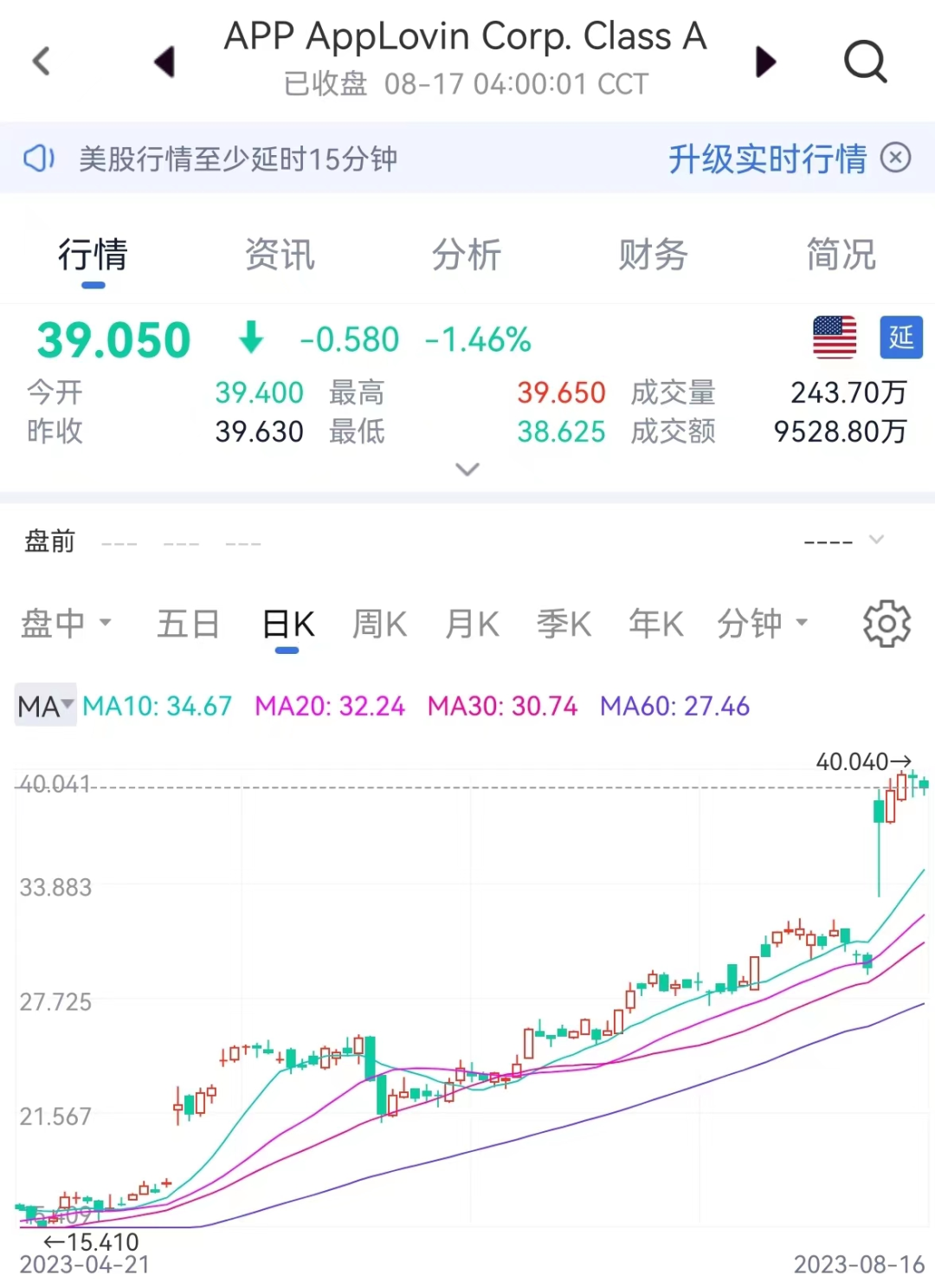Open the 分钟 interval dropdown
The image size is (935, 1288).
click(762, 623)
